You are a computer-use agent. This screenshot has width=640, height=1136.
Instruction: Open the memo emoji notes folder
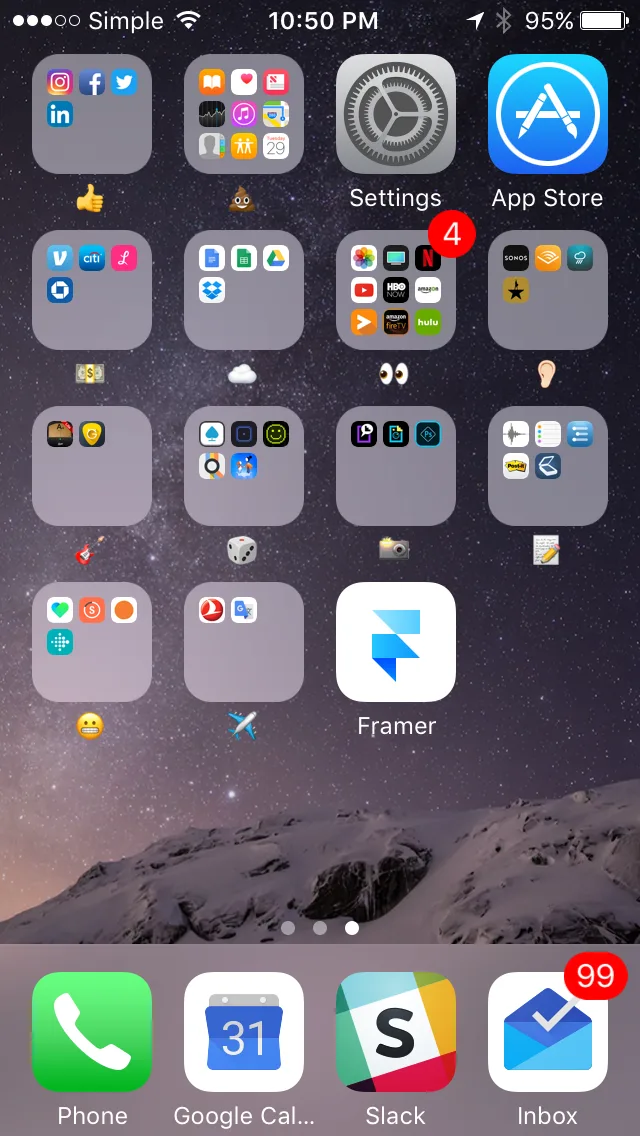click(x=548, y=466)
